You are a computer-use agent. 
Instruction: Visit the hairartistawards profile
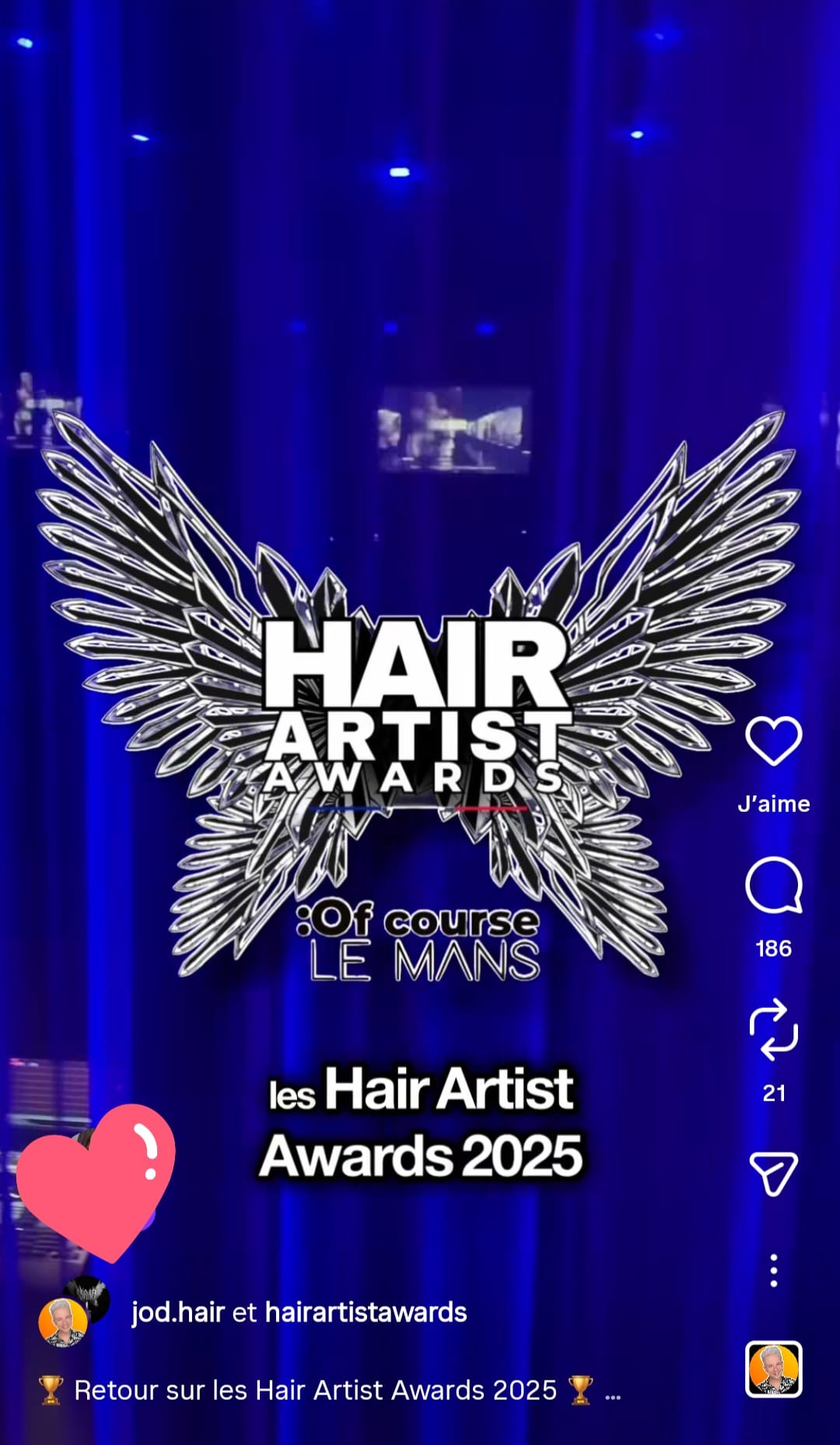click(x=366, y=1313)
